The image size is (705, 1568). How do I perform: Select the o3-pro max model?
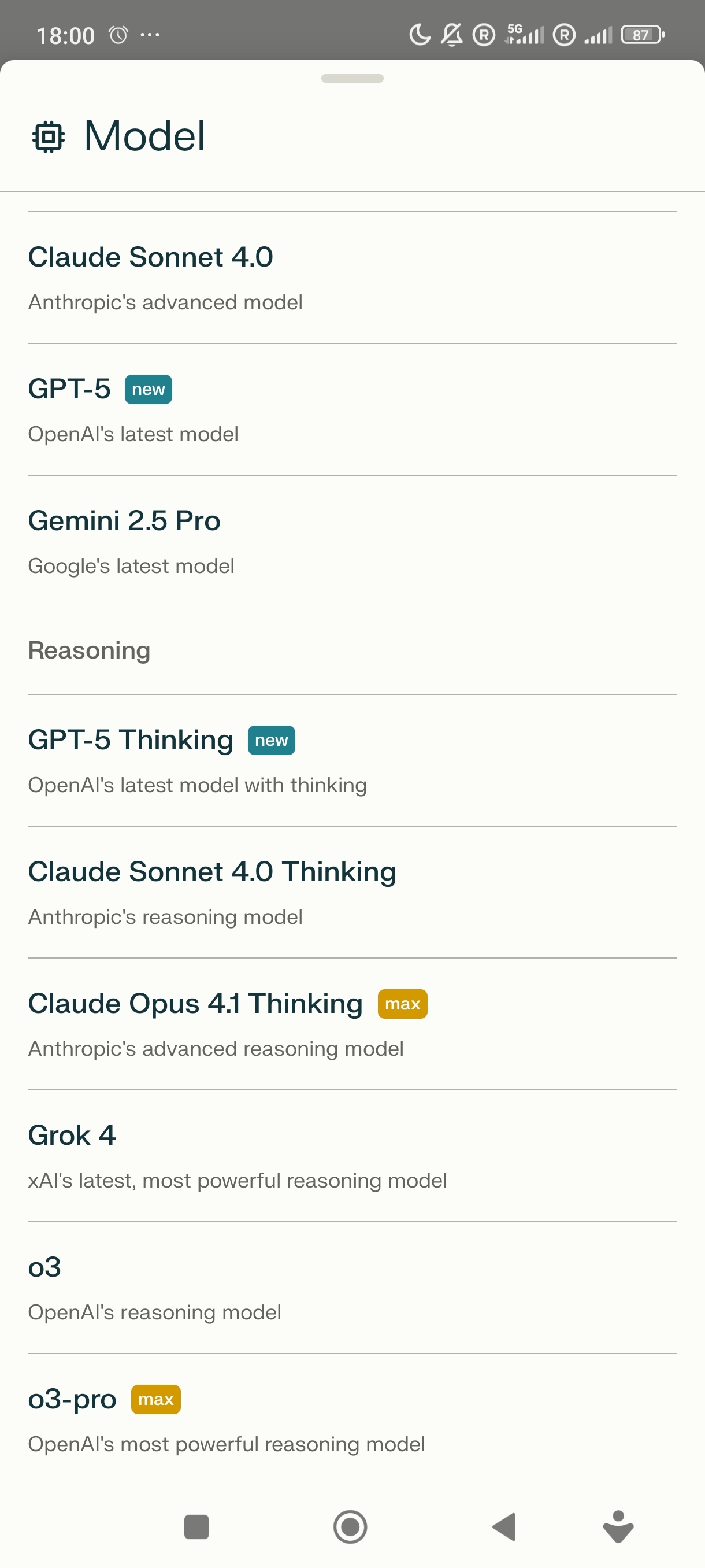coord(351,1419)
